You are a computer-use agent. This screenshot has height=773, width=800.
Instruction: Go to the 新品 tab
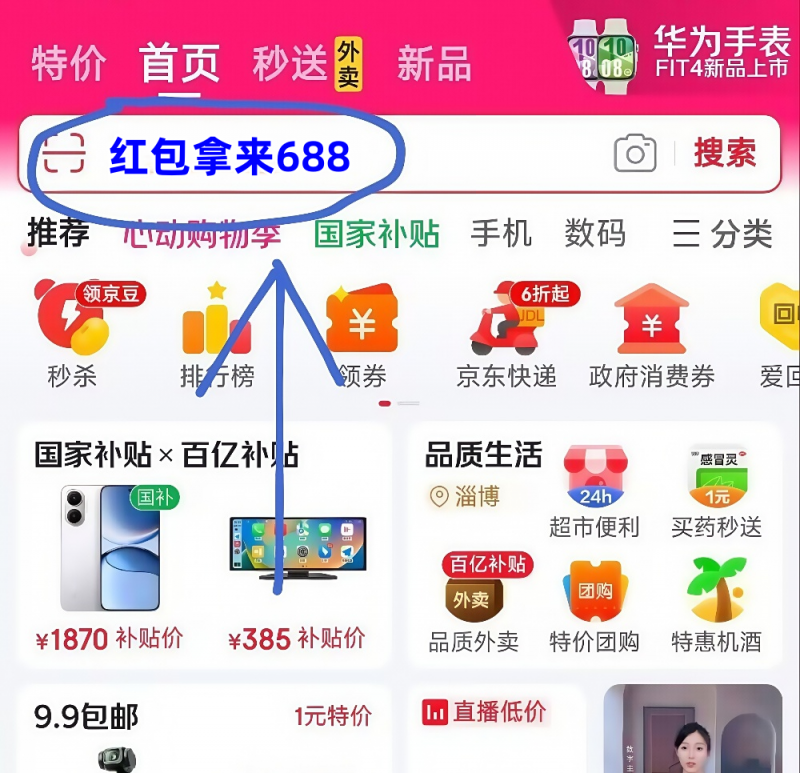(434, 64)
